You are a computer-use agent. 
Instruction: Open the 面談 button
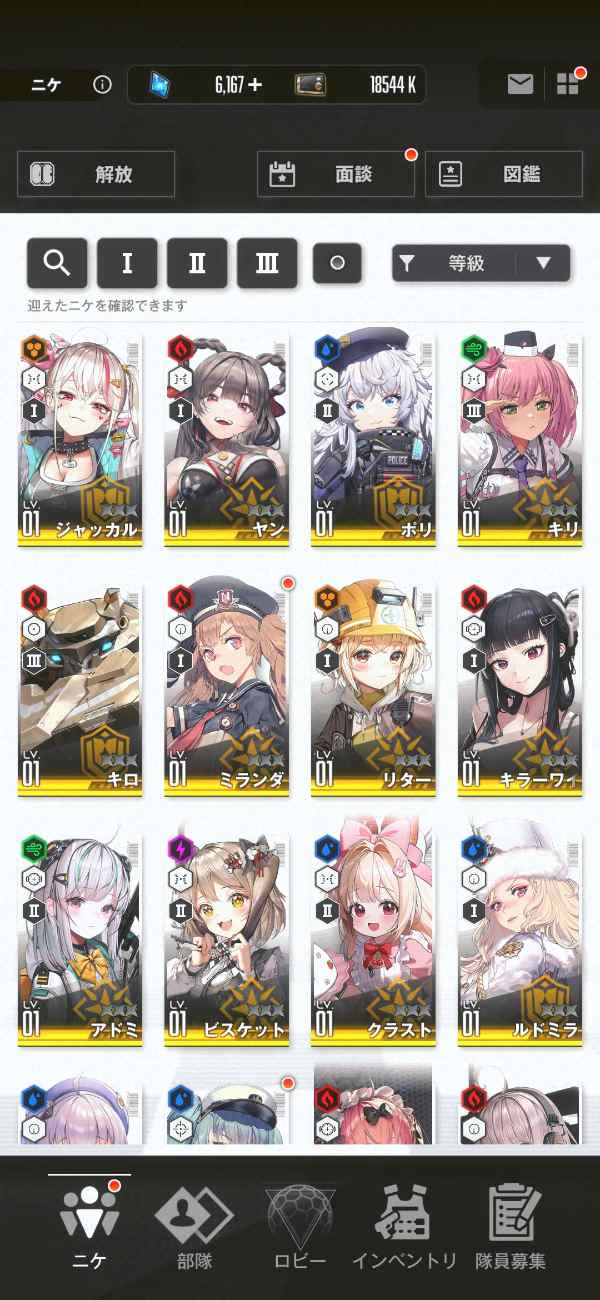pyautogui.click(x=335, y=174)
